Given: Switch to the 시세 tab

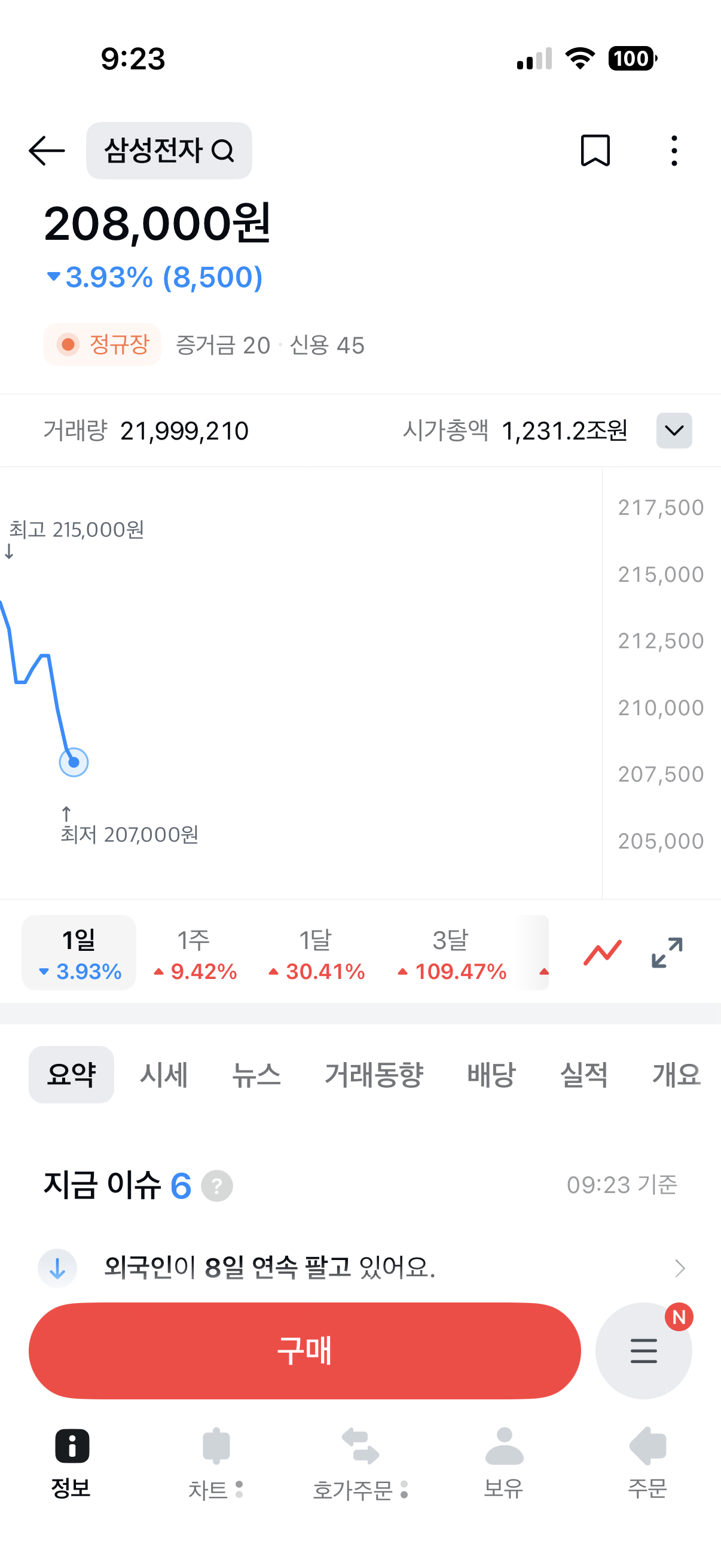Looking at the screenshot, I should 164,1075.
